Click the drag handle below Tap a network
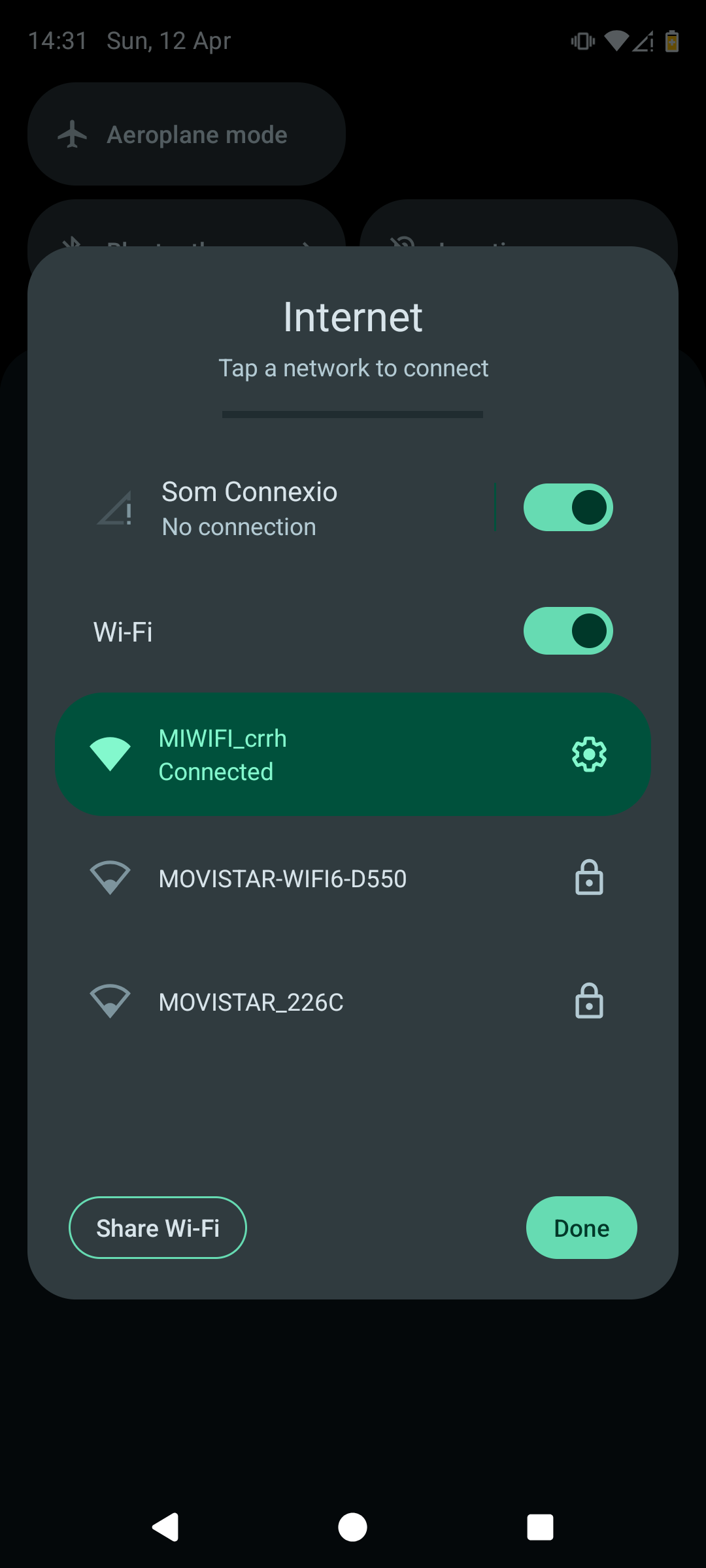The image size is (706, 1568). [353, 413]
